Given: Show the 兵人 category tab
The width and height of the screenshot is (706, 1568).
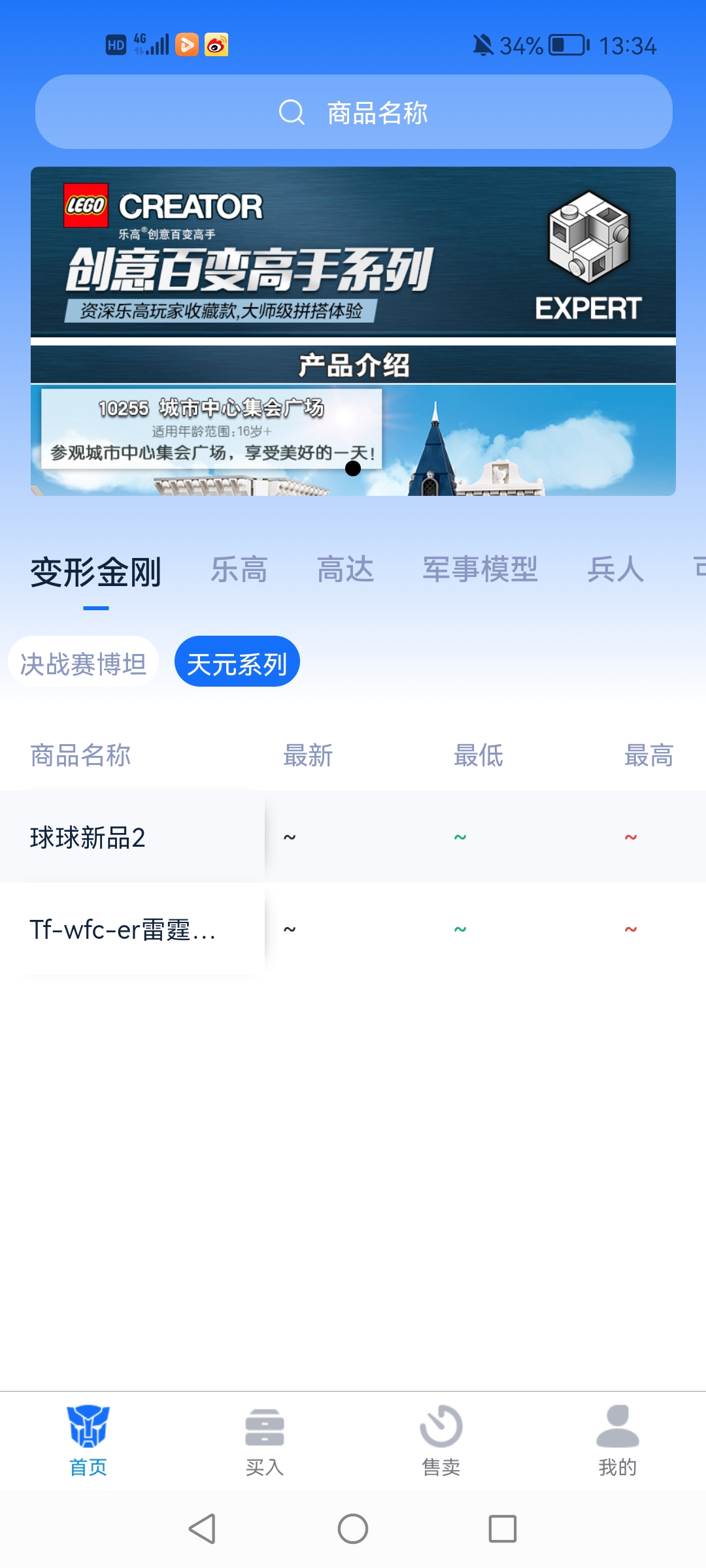Looking at the screenshot, I should point(615,570).
